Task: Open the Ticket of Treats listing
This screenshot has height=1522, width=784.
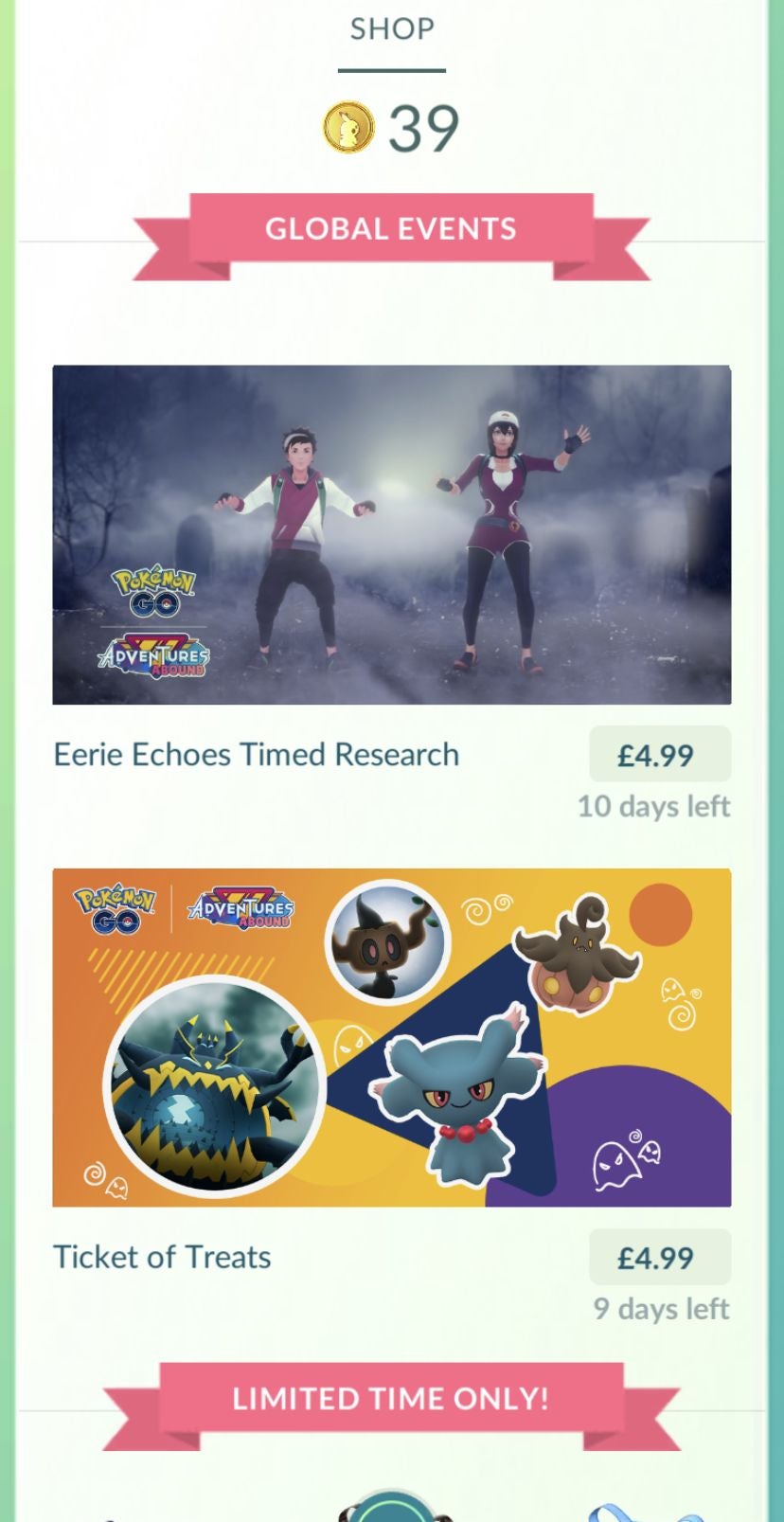Action: click(x=161, y=1257)
